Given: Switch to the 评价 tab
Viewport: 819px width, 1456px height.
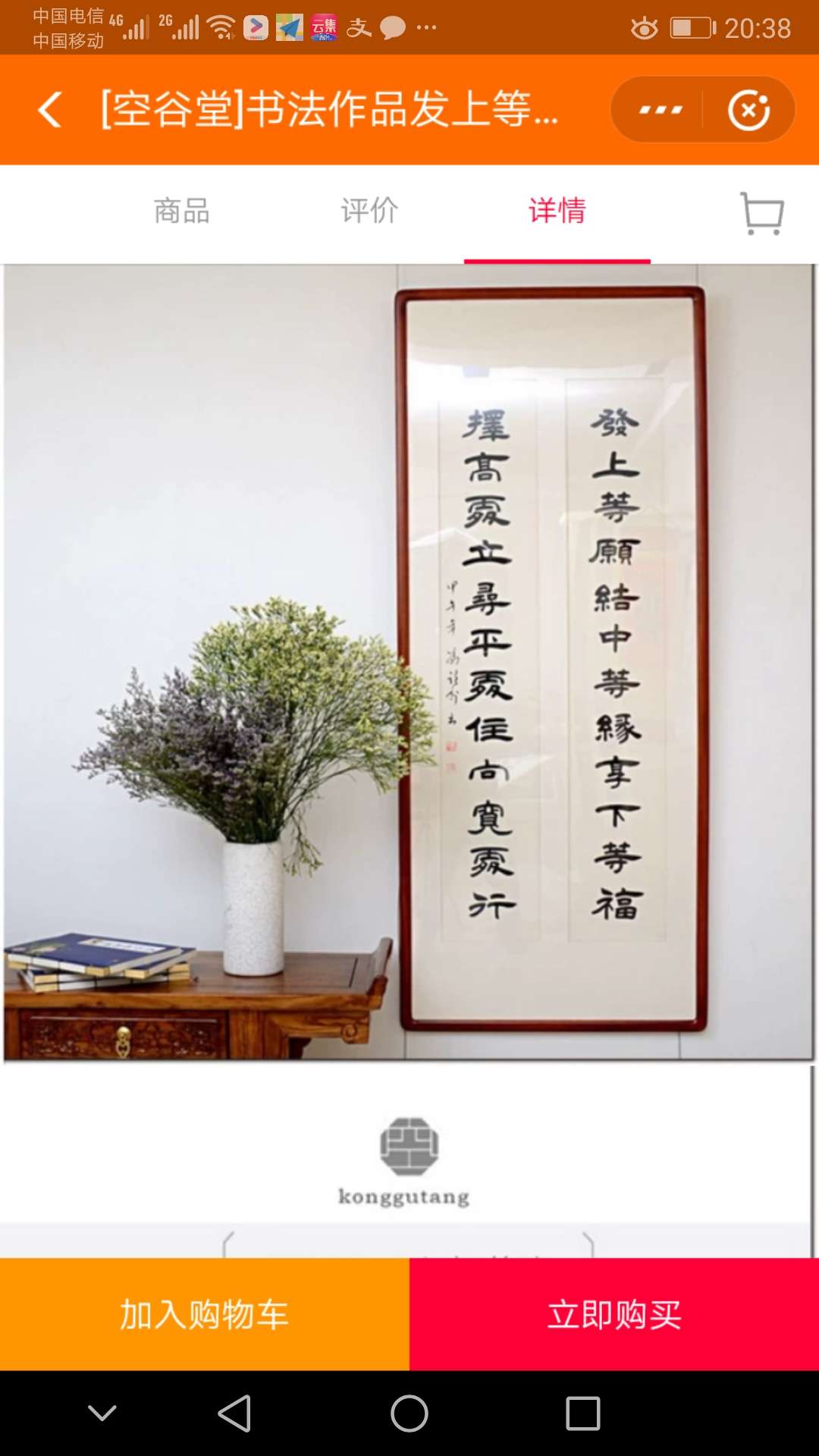Looking at the screenshot, I should click(369, 211).
